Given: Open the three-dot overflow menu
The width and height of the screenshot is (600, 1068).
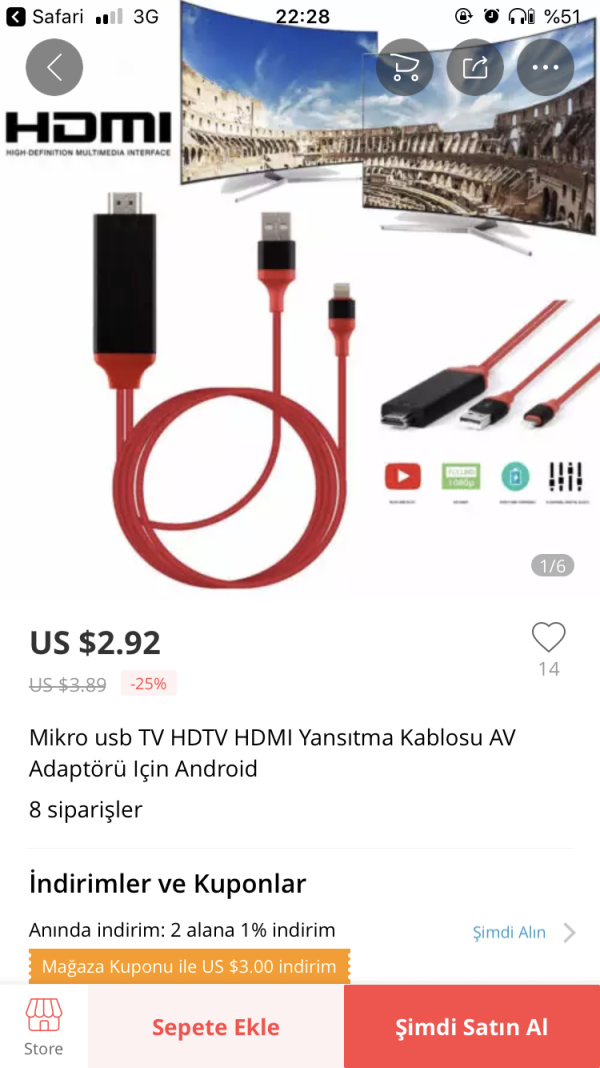Looking at the screenshot, I should 545,68.
